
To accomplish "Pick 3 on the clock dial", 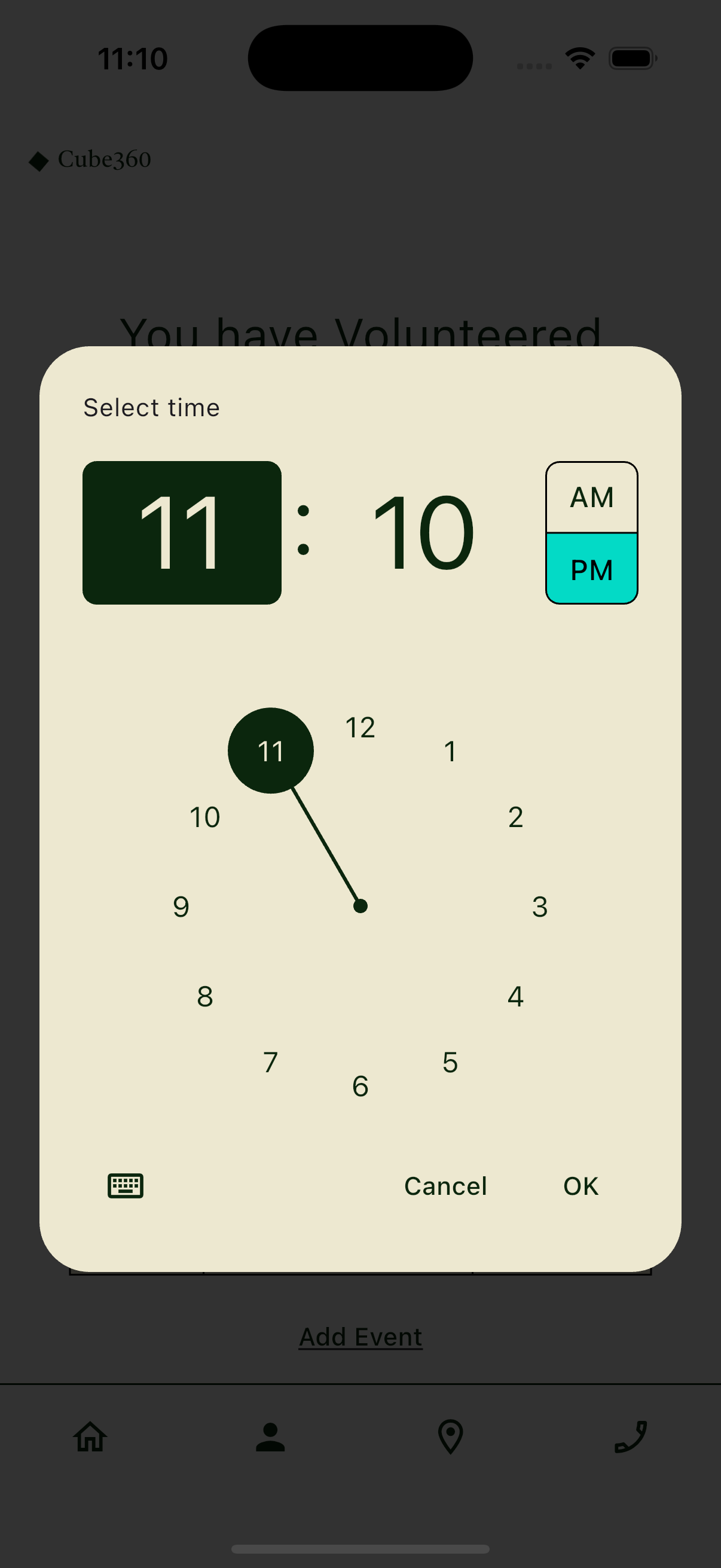I will coord(540,907).
